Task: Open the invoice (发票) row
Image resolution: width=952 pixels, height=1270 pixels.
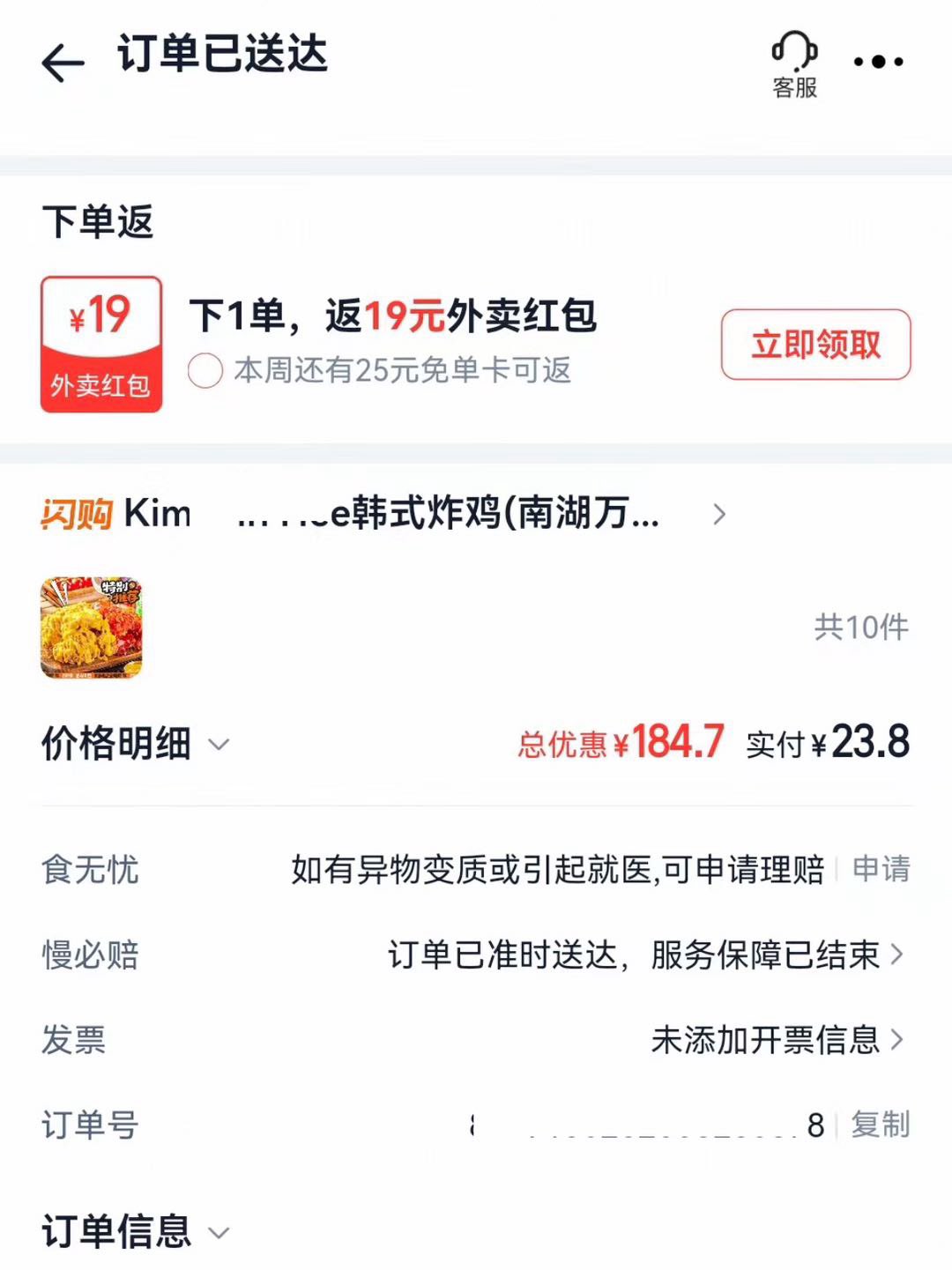Action: pyautogui.click(x=776, y=1040)
